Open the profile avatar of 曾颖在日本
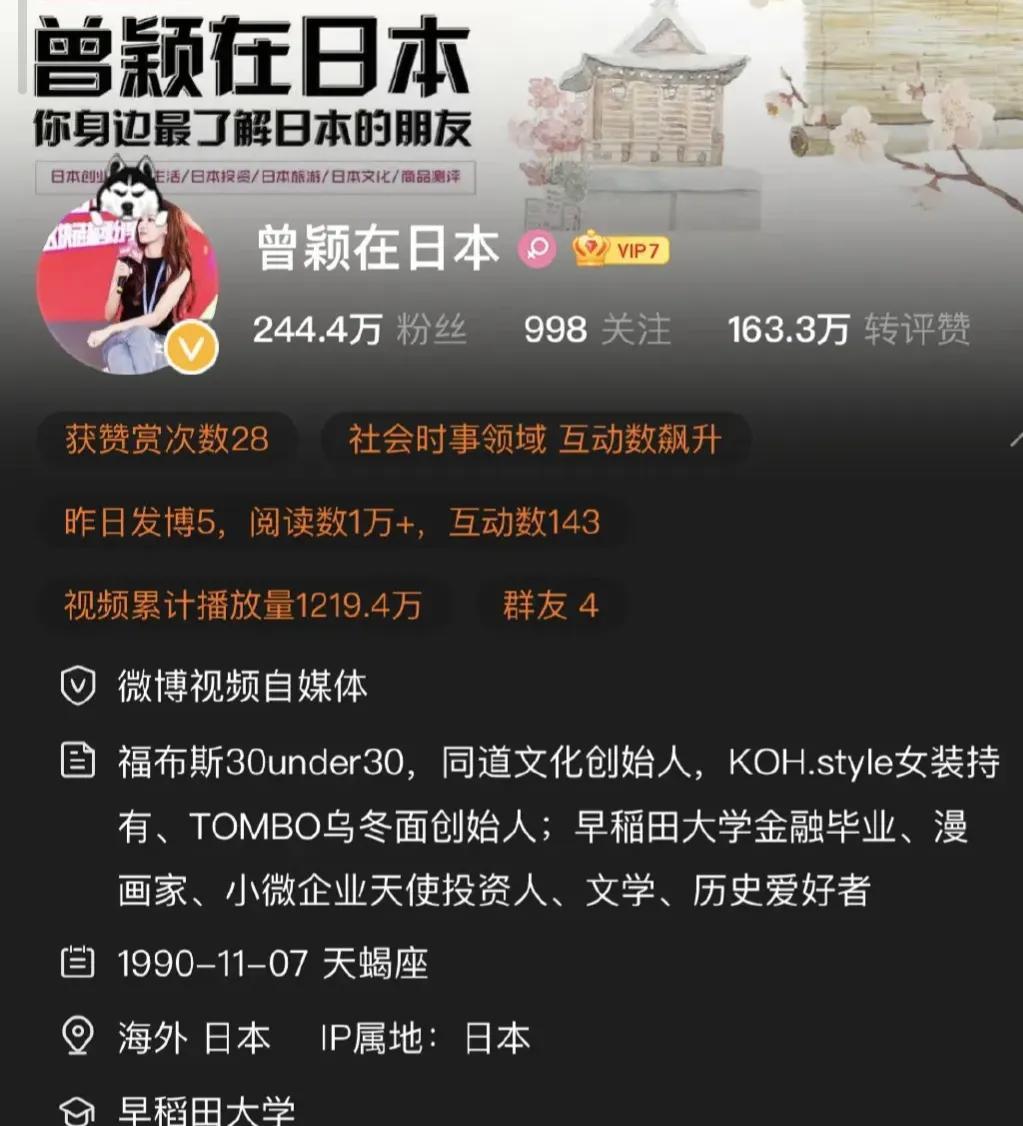The height and width of the screenshot is (1126, 1023). [127, 289]
